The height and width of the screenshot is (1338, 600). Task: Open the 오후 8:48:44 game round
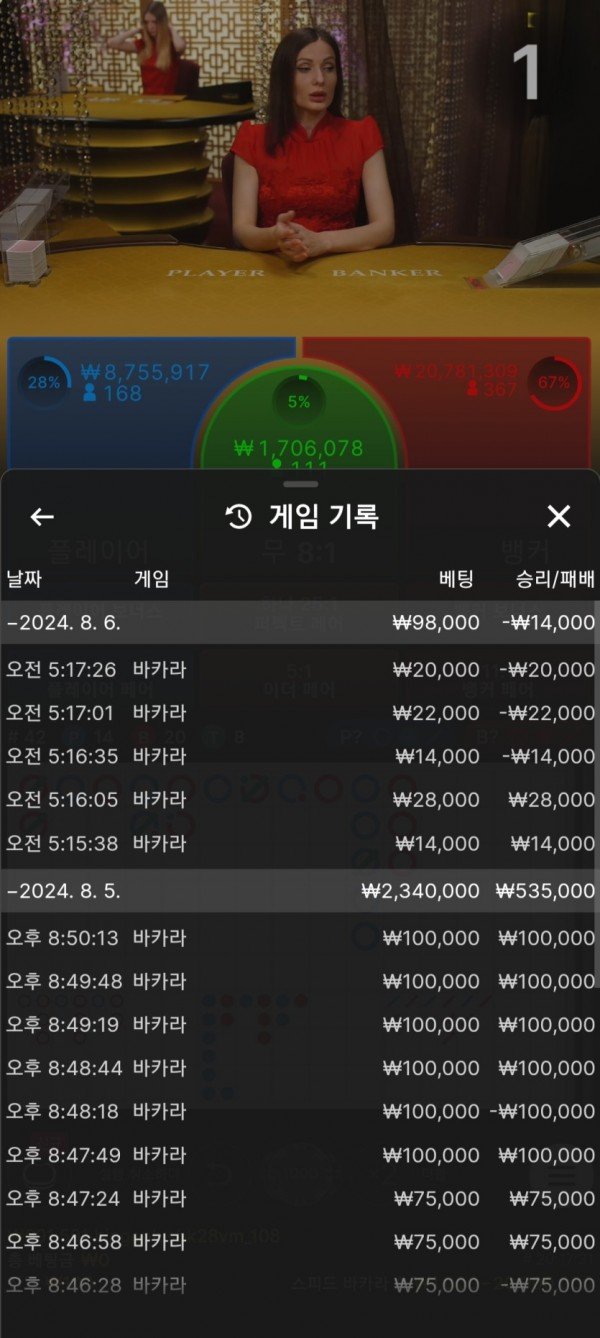click(300, 1068)
